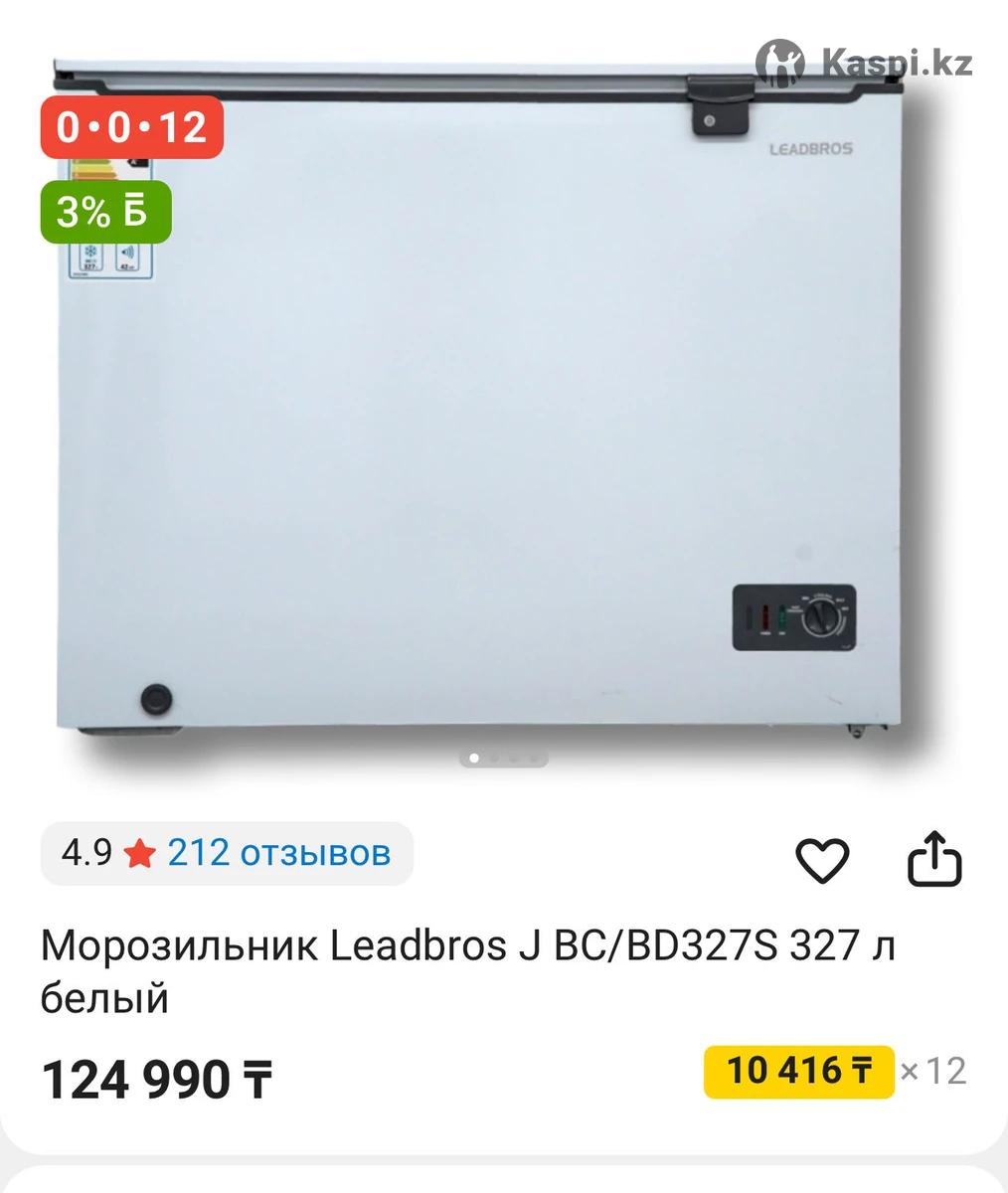Open the 212 отзывов reviews link
This screenshot has height=1193, width=1008.
278,853
